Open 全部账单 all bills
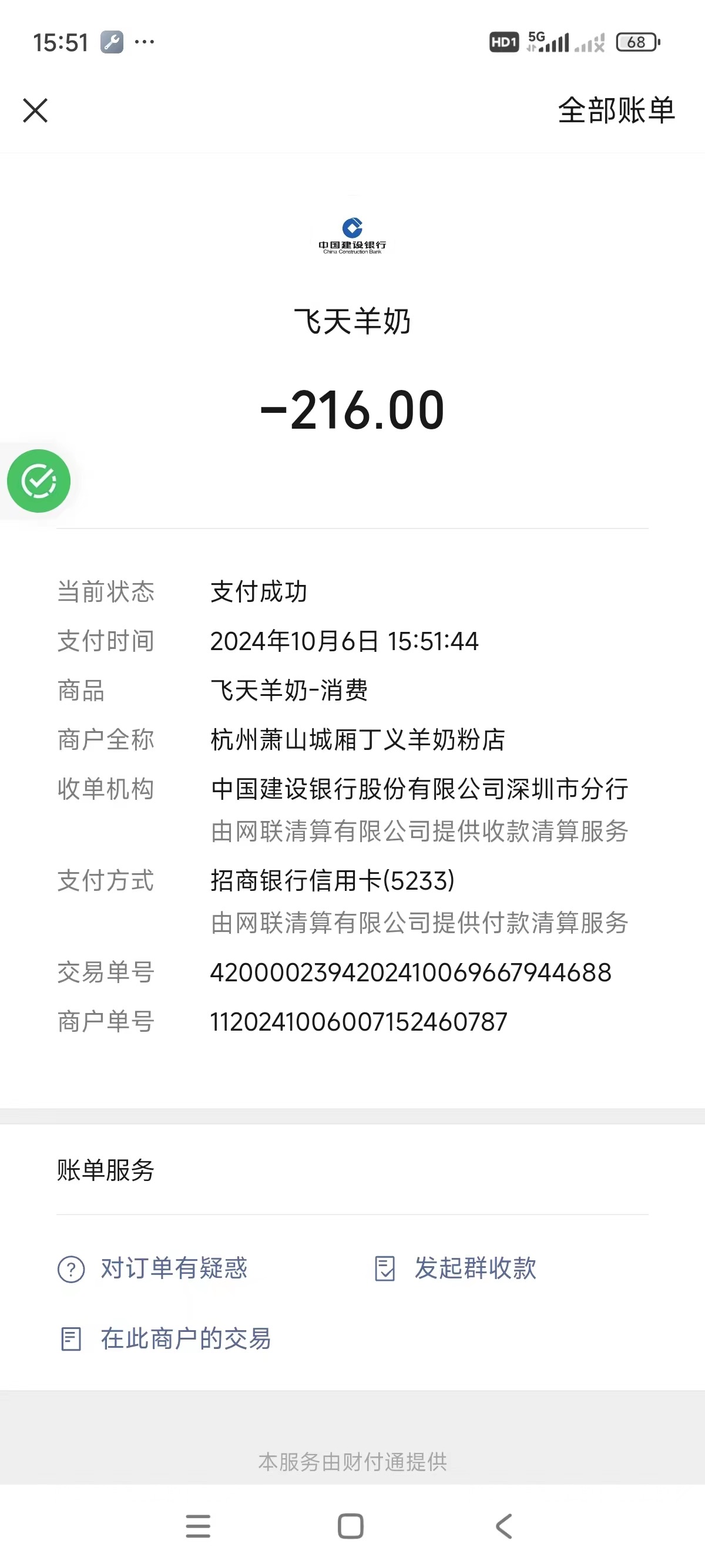Image resolution: width=705 pixels, height=1568 pixels. point(616,111)
